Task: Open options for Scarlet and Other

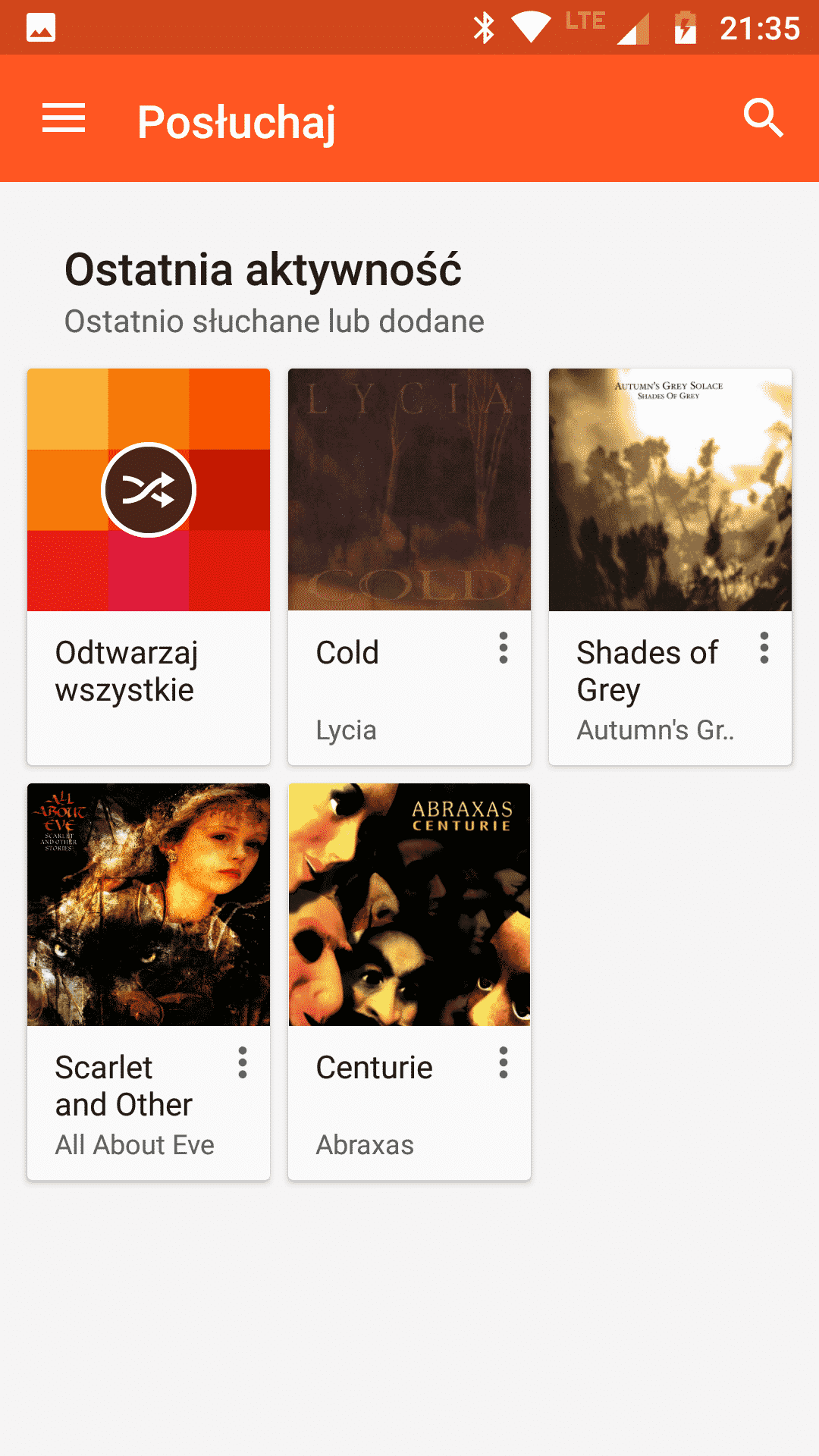Action: (x=243, y=1063)
